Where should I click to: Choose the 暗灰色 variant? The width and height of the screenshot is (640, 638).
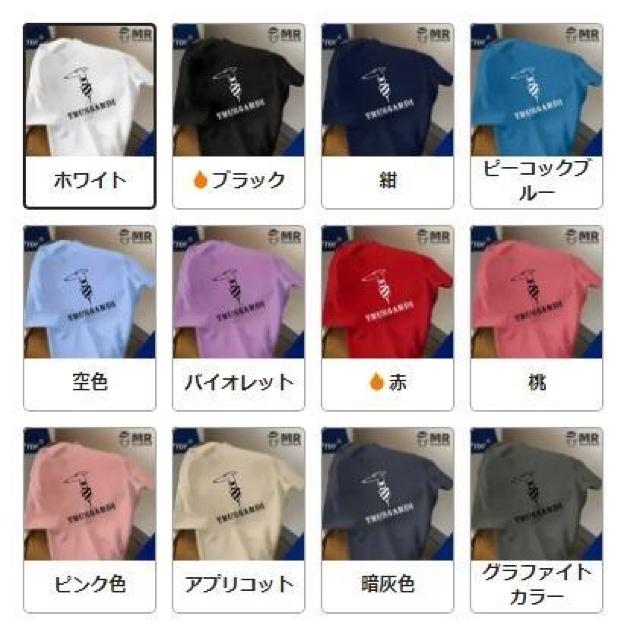tap(387, 520)
